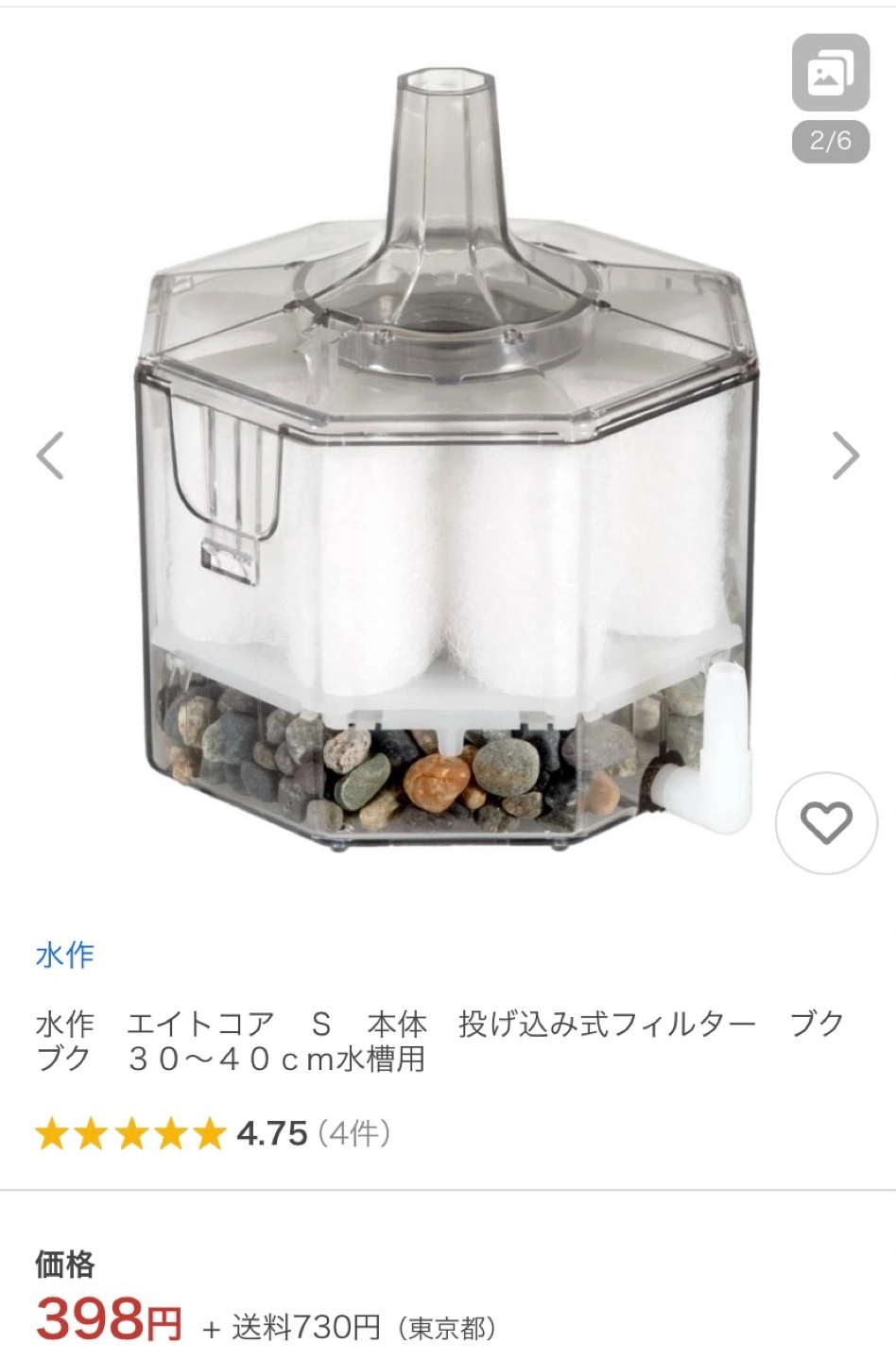Add product to favorites with heart

[x=826, y=823]
